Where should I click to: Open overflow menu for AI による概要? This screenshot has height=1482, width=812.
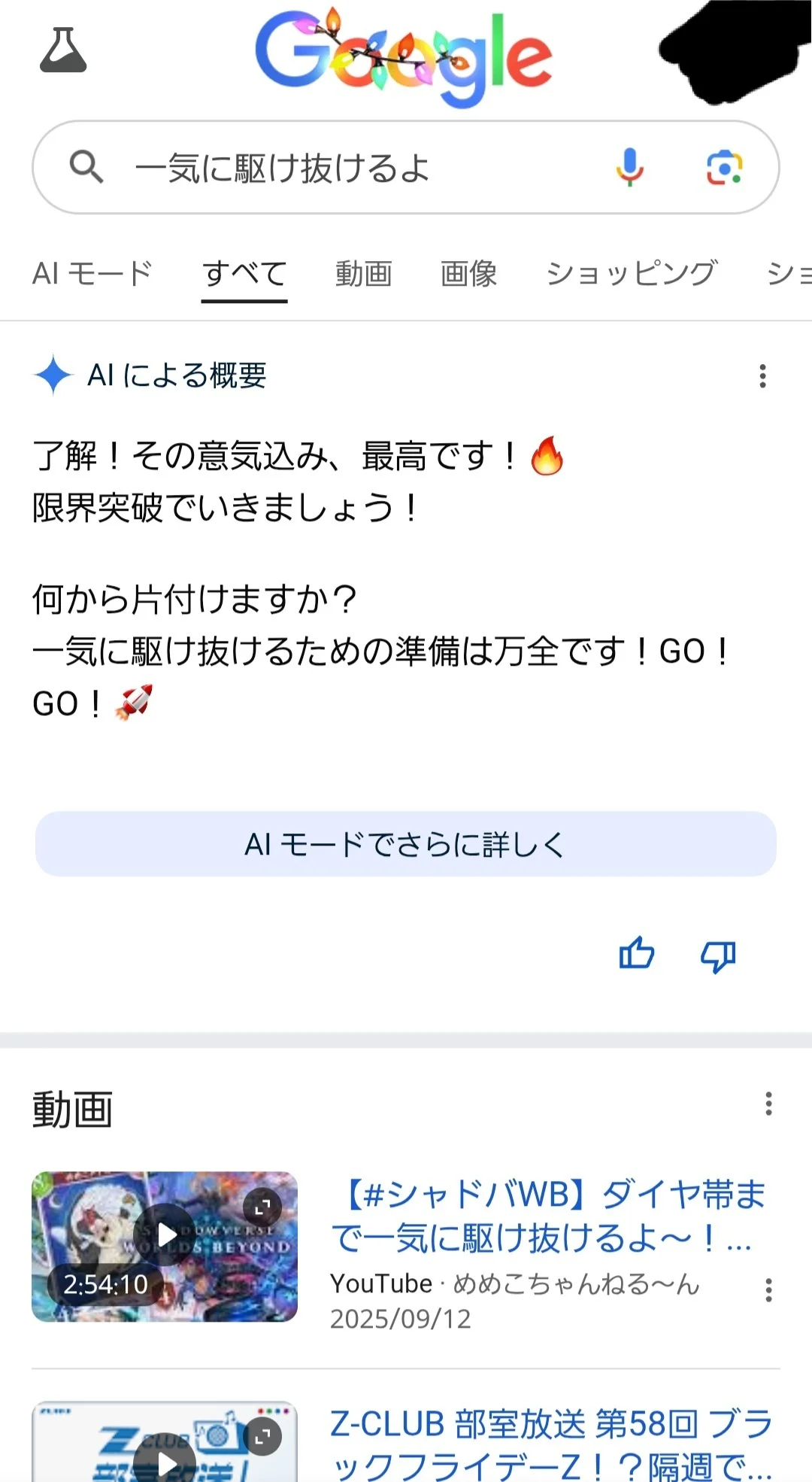pyautogui.click(x=762, y=375)
